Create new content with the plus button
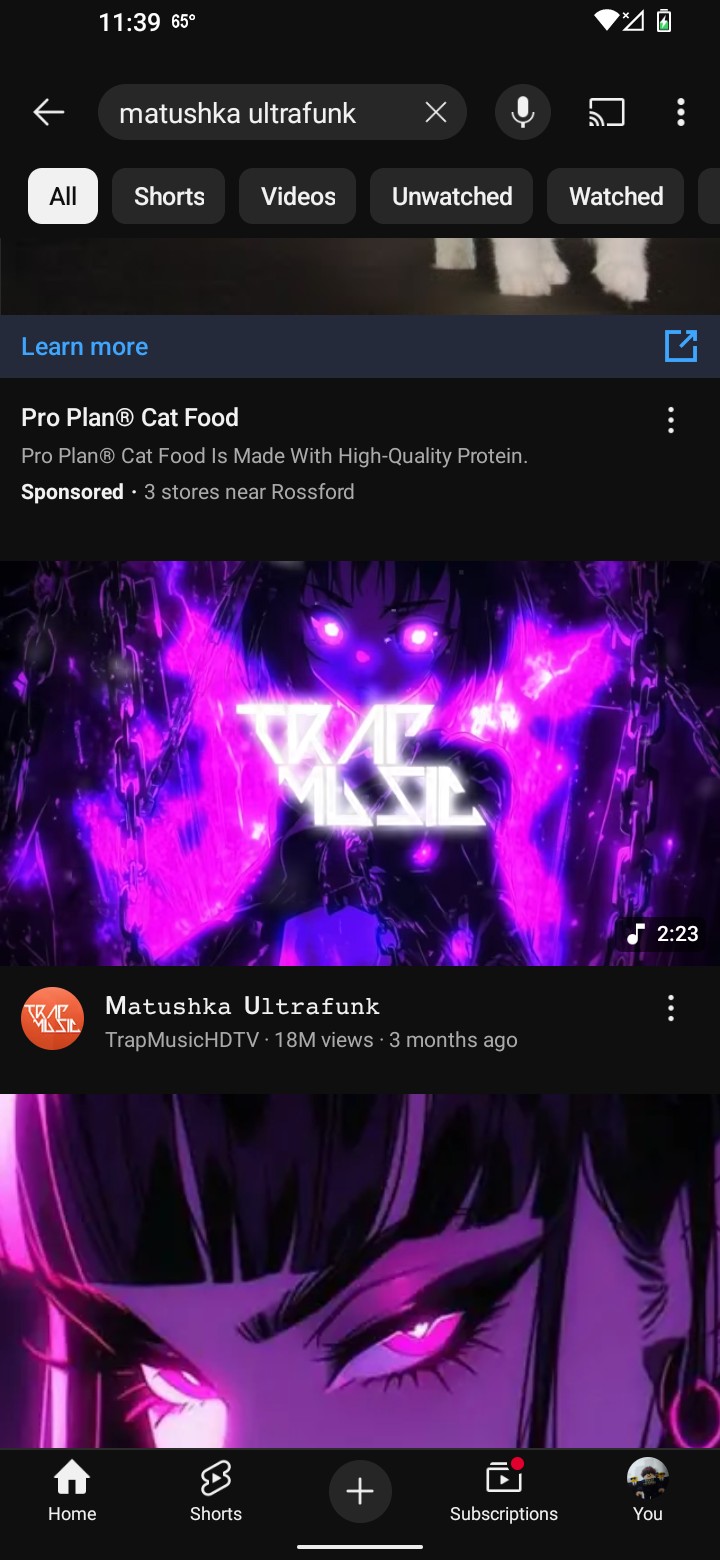The image size is (720, 1560). click(x=360, y=1492)
